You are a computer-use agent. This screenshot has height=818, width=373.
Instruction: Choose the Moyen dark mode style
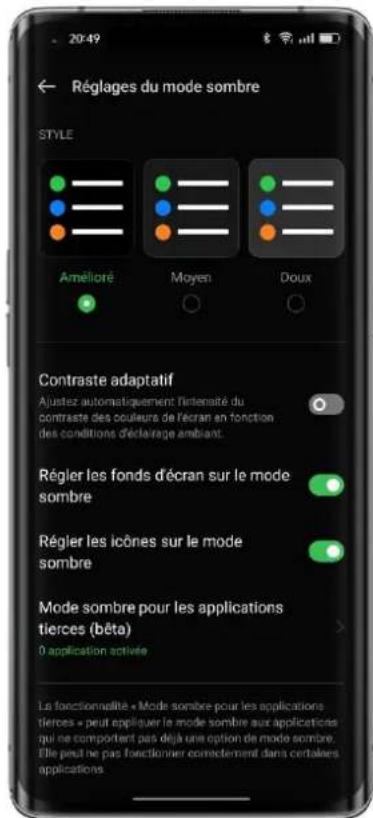(x=191, y=304)
